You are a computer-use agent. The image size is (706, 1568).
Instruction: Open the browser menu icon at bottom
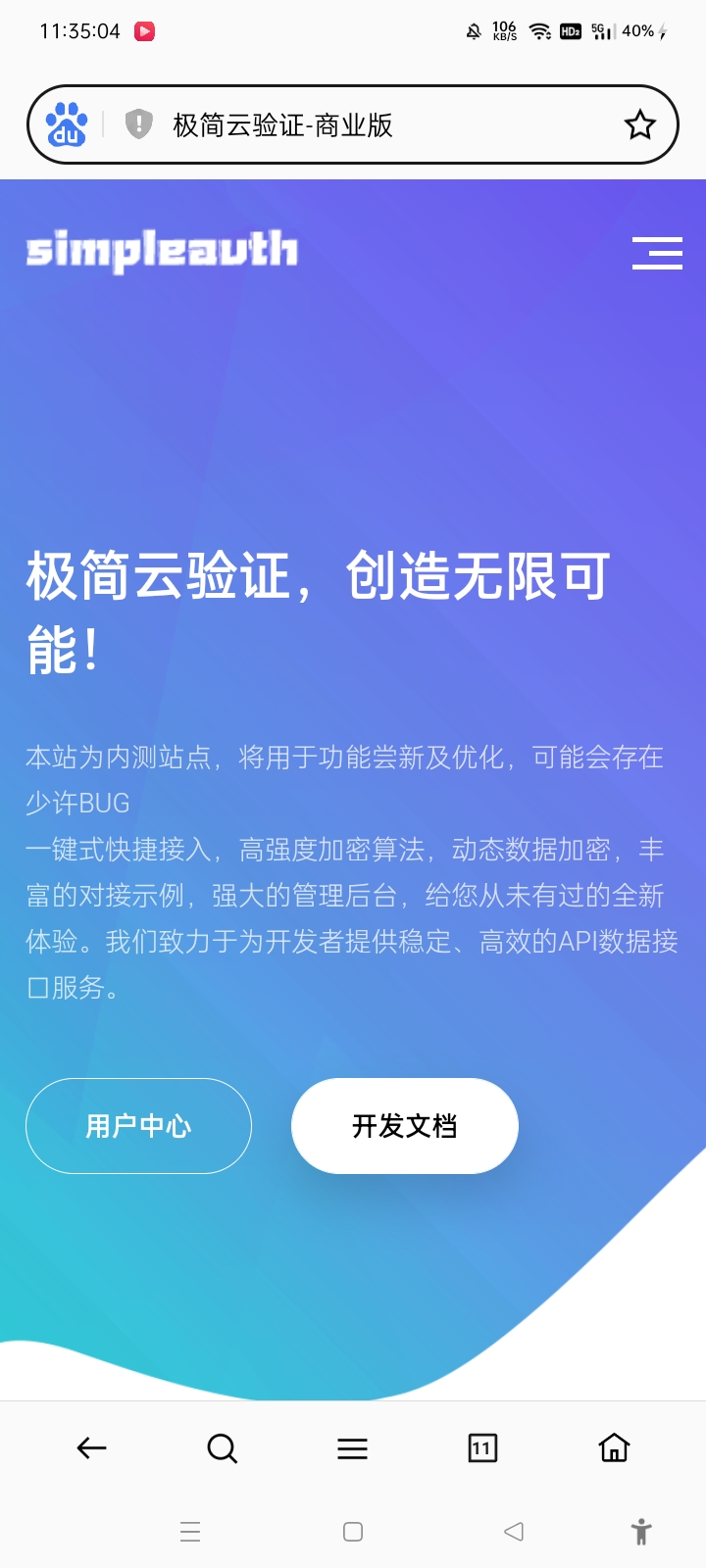[x=352, y=1447]
